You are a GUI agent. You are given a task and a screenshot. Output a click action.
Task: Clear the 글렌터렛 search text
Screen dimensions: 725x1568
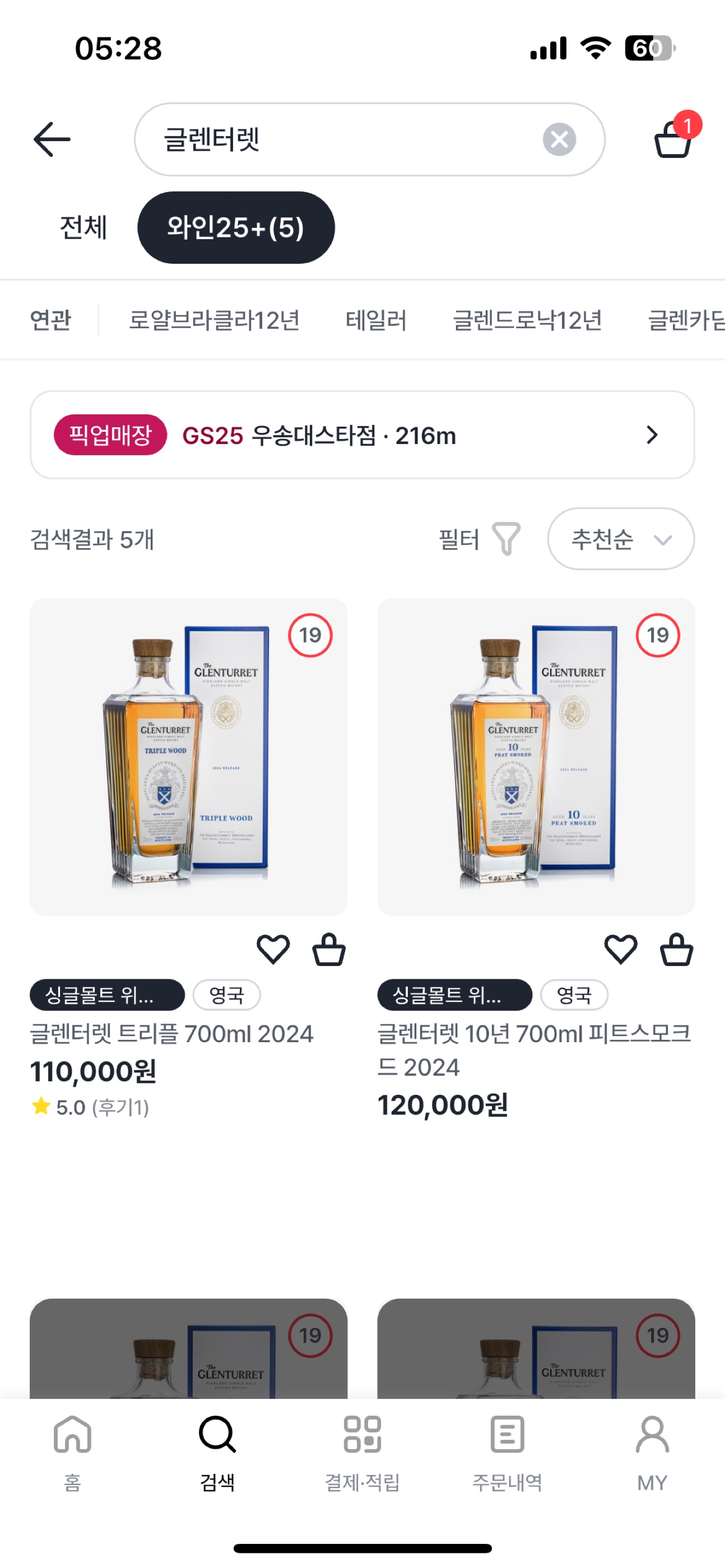[x=559, y=139]
